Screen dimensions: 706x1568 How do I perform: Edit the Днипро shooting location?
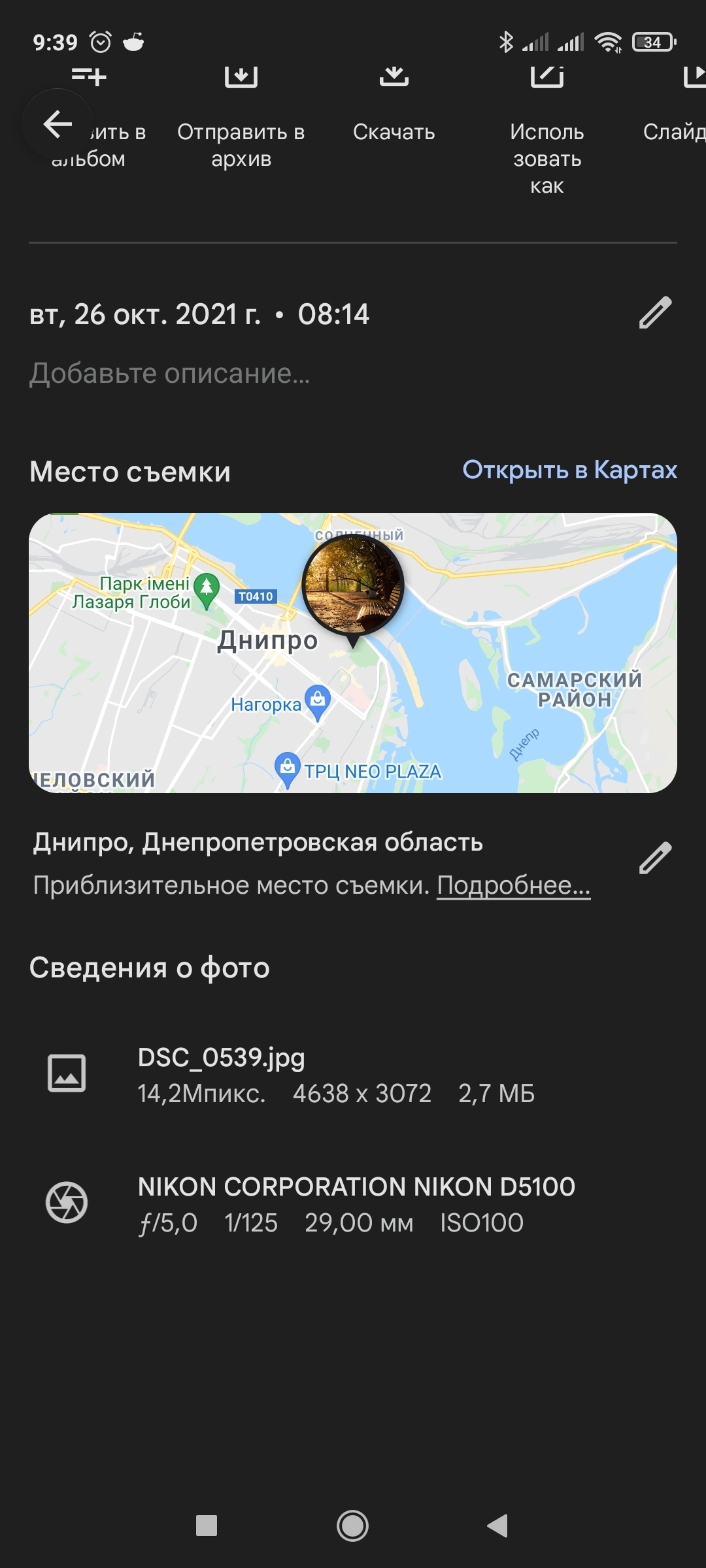[x=655, y=858]
